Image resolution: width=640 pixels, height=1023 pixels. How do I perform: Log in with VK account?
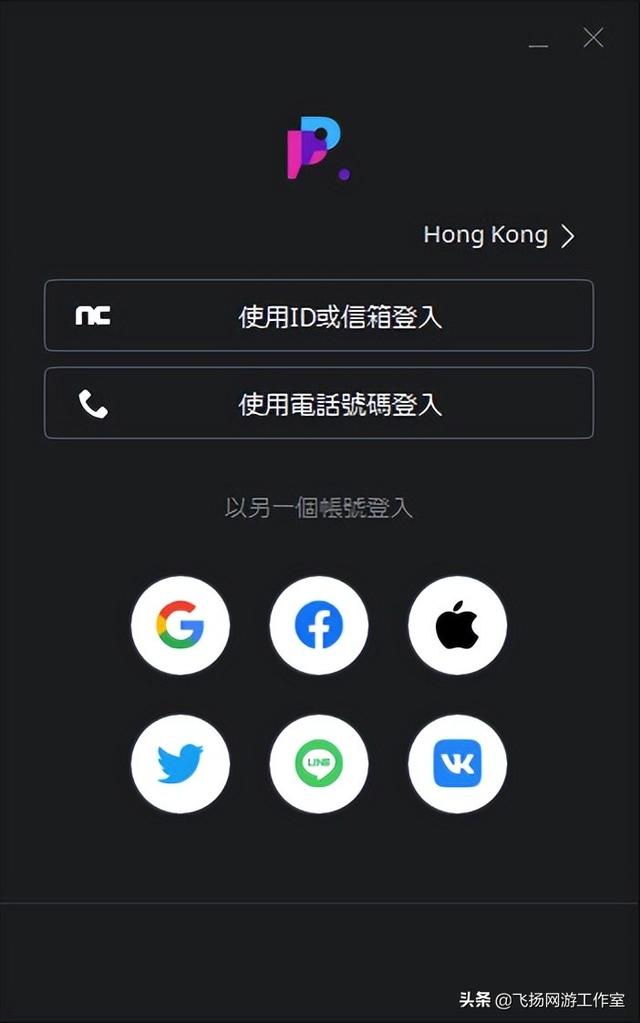[x=457, y=764]
